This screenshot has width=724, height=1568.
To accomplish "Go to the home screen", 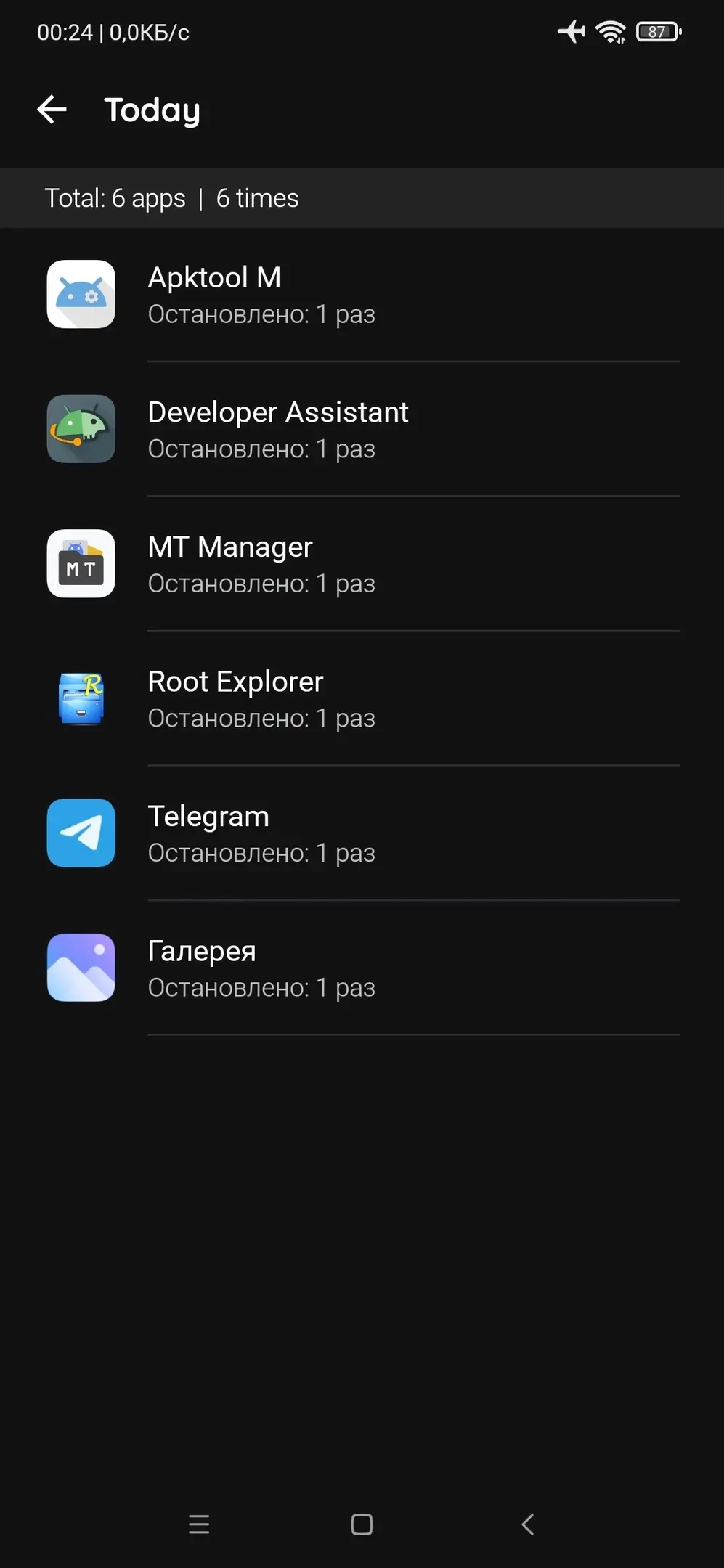I will (362, 1524).
